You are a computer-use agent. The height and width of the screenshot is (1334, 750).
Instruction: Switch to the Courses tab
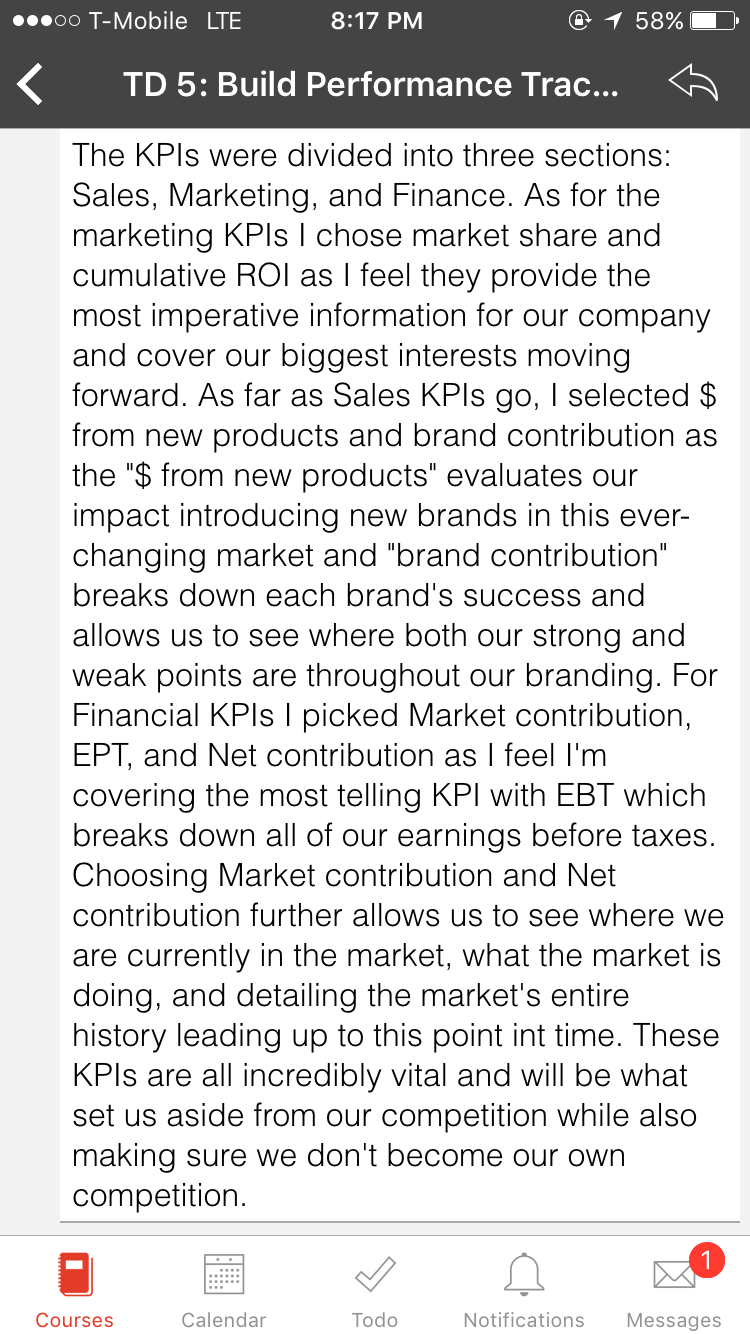click(x=75, y=1290)
